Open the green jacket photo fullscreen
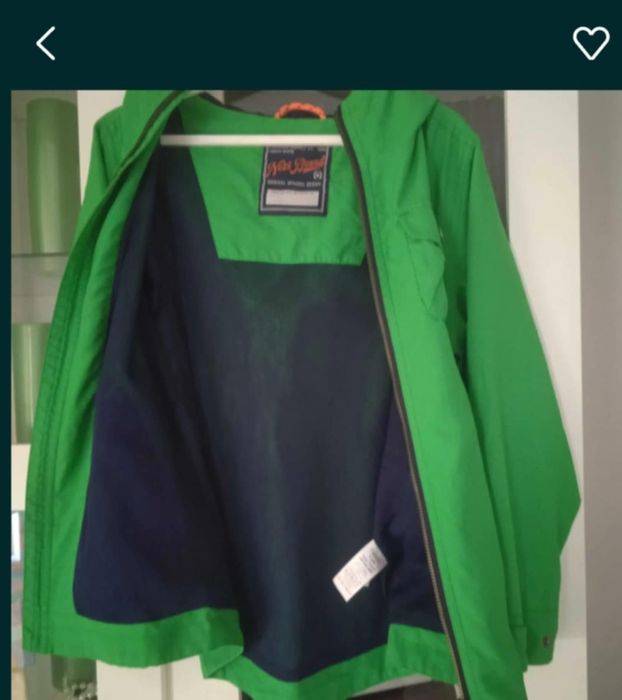The height and width of the screenshot is (700, 622). click(311, 395)
